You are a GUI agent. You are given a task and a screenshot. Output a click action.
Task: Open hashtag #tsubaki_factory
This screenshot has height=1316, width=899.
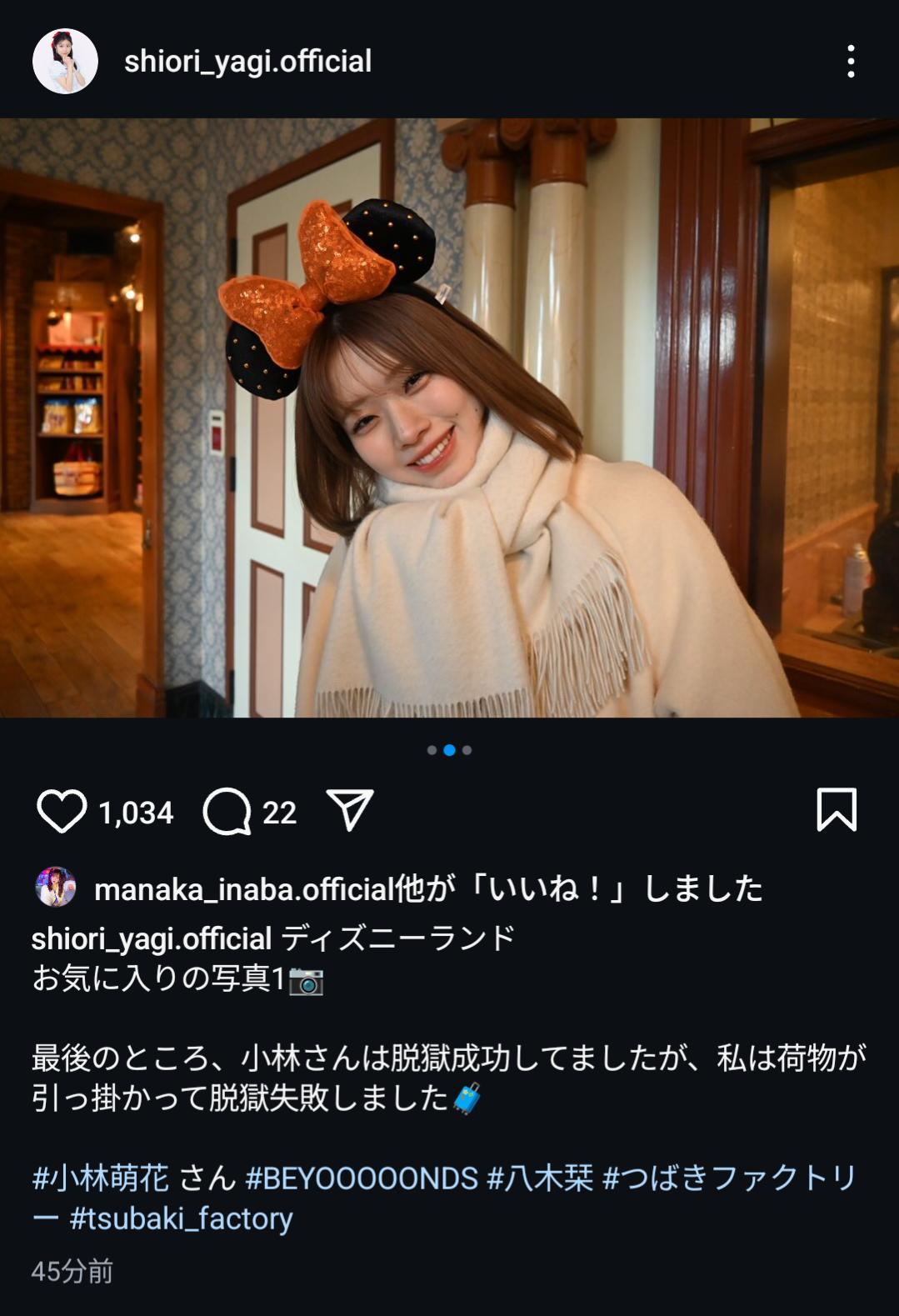tap(181, 1218)
